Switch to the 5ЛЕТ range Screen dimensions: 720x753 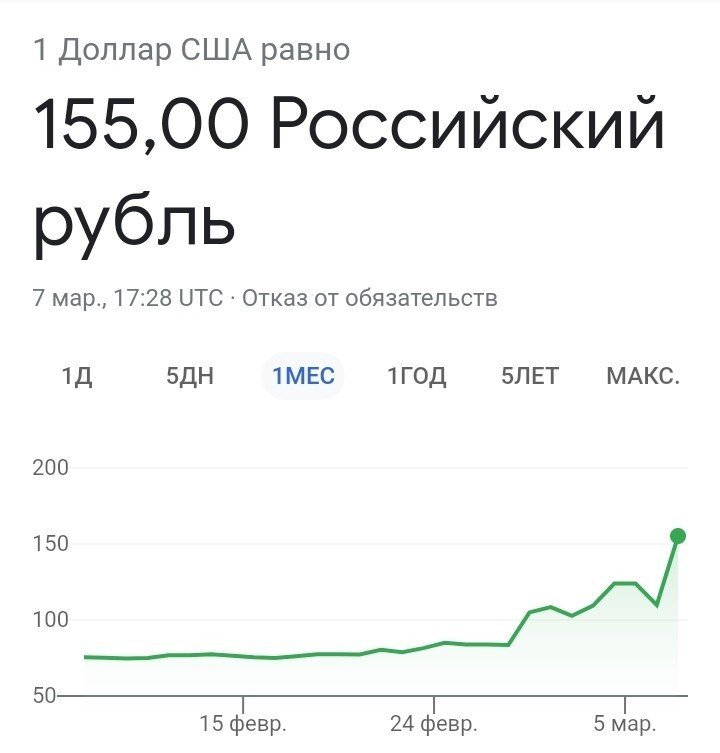(529, 376)
